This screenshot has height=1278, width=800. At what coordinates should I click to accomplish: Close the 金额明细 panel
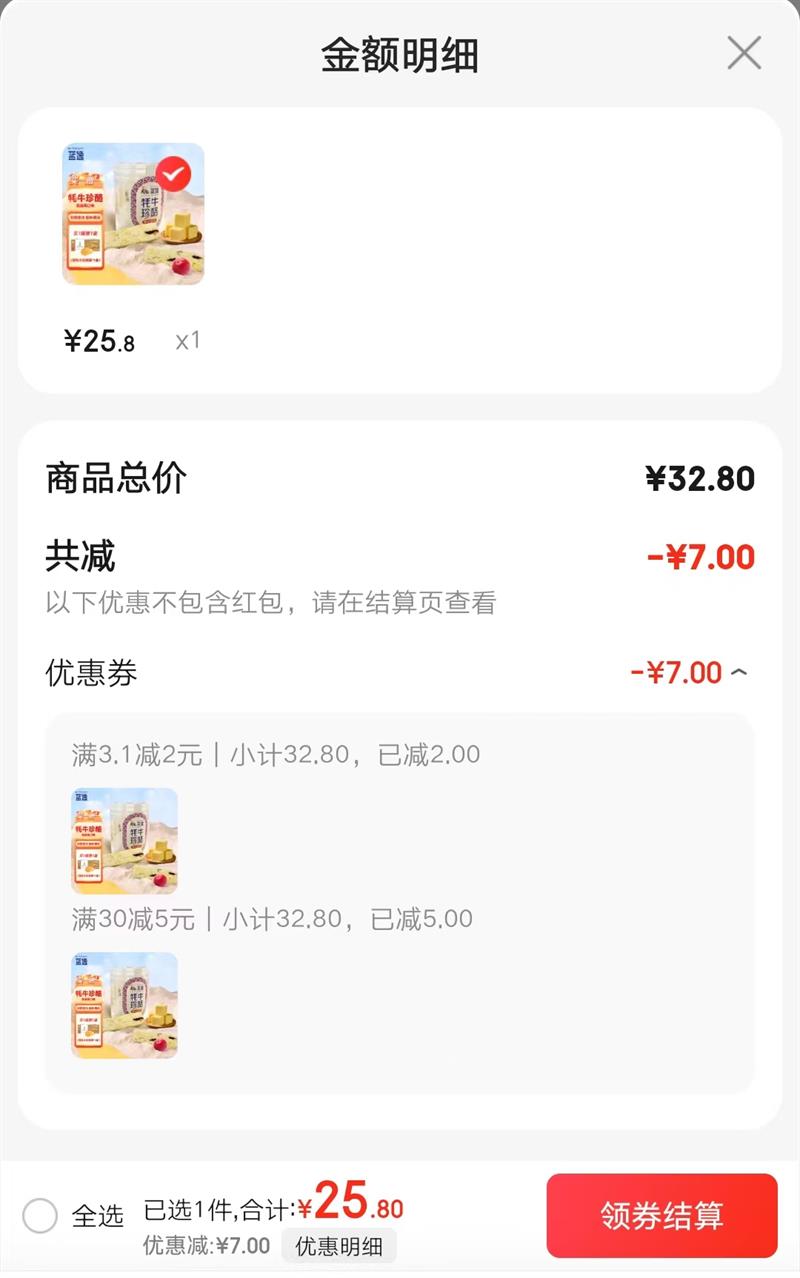coord(744,53)
